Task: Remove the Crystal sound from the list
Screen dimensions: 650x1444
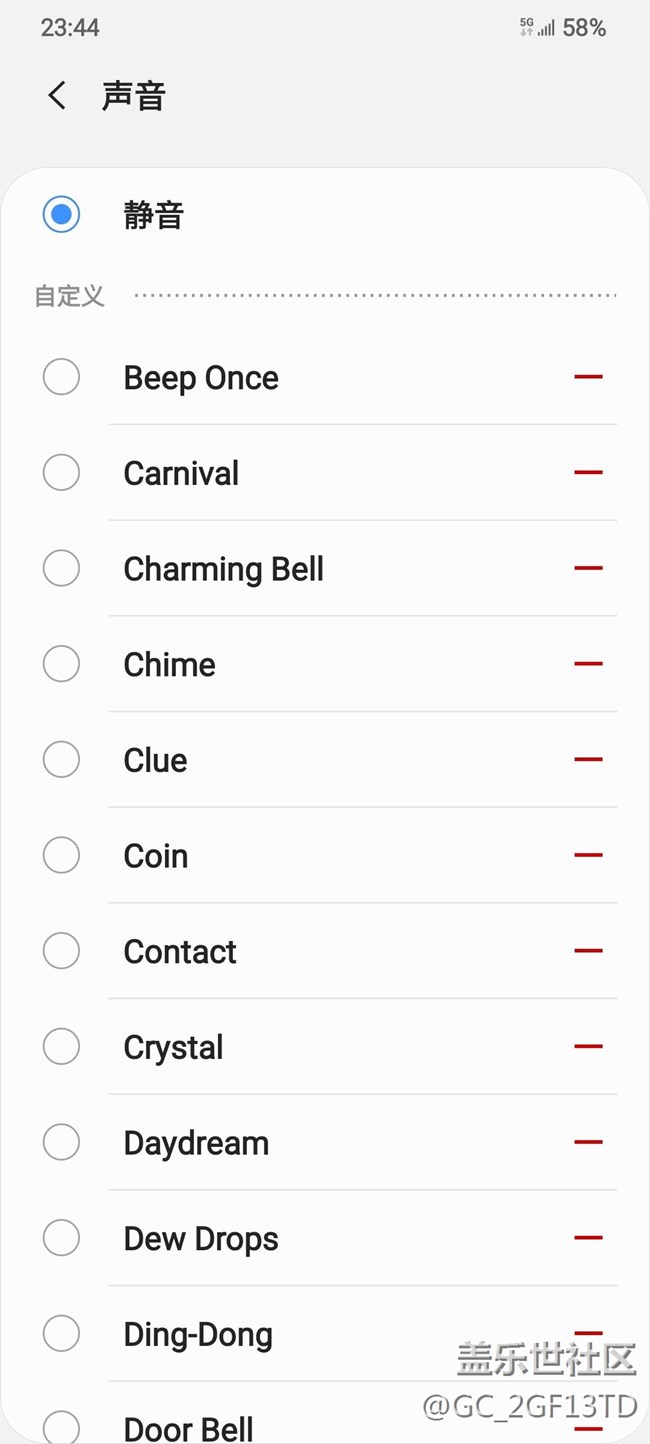Action: pyautogui.click(x=588, y=1046)
